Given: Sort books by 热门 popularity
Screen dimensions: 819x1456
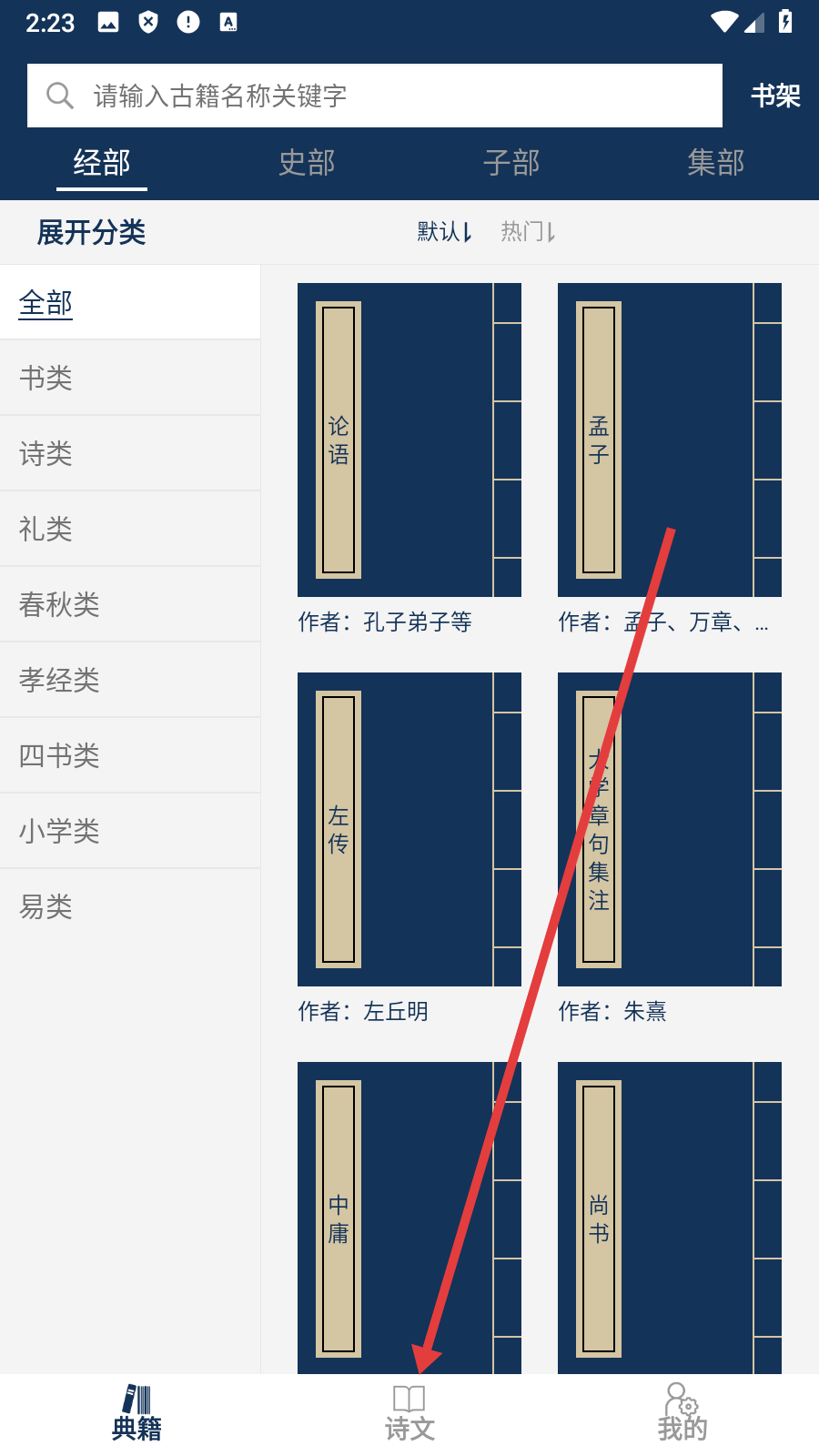Looking at the screenshot, I should click(x=528, y=232).
